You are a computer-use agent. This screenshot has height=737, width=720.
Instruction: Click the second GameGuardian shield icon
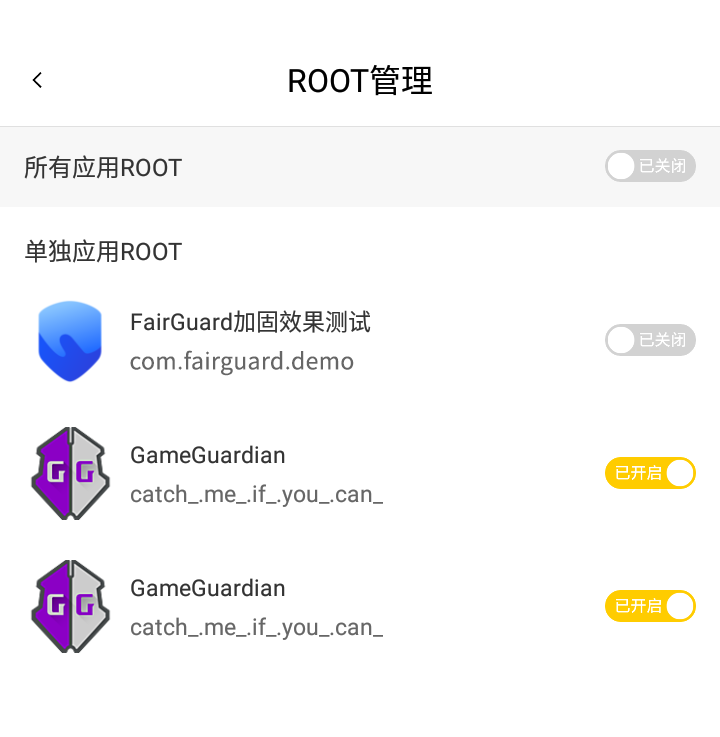click(70, 606)
